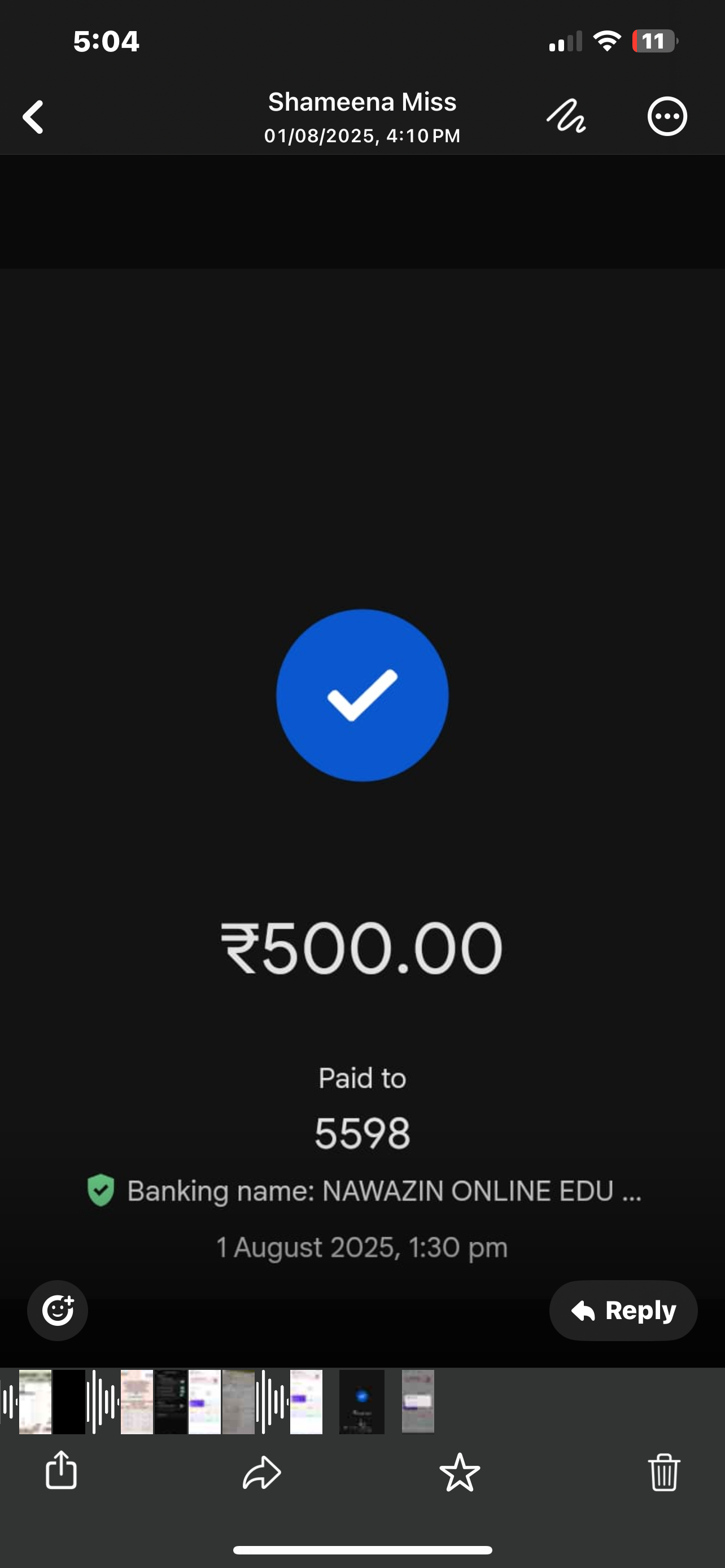Forward this image

(x=262, y=1473)
